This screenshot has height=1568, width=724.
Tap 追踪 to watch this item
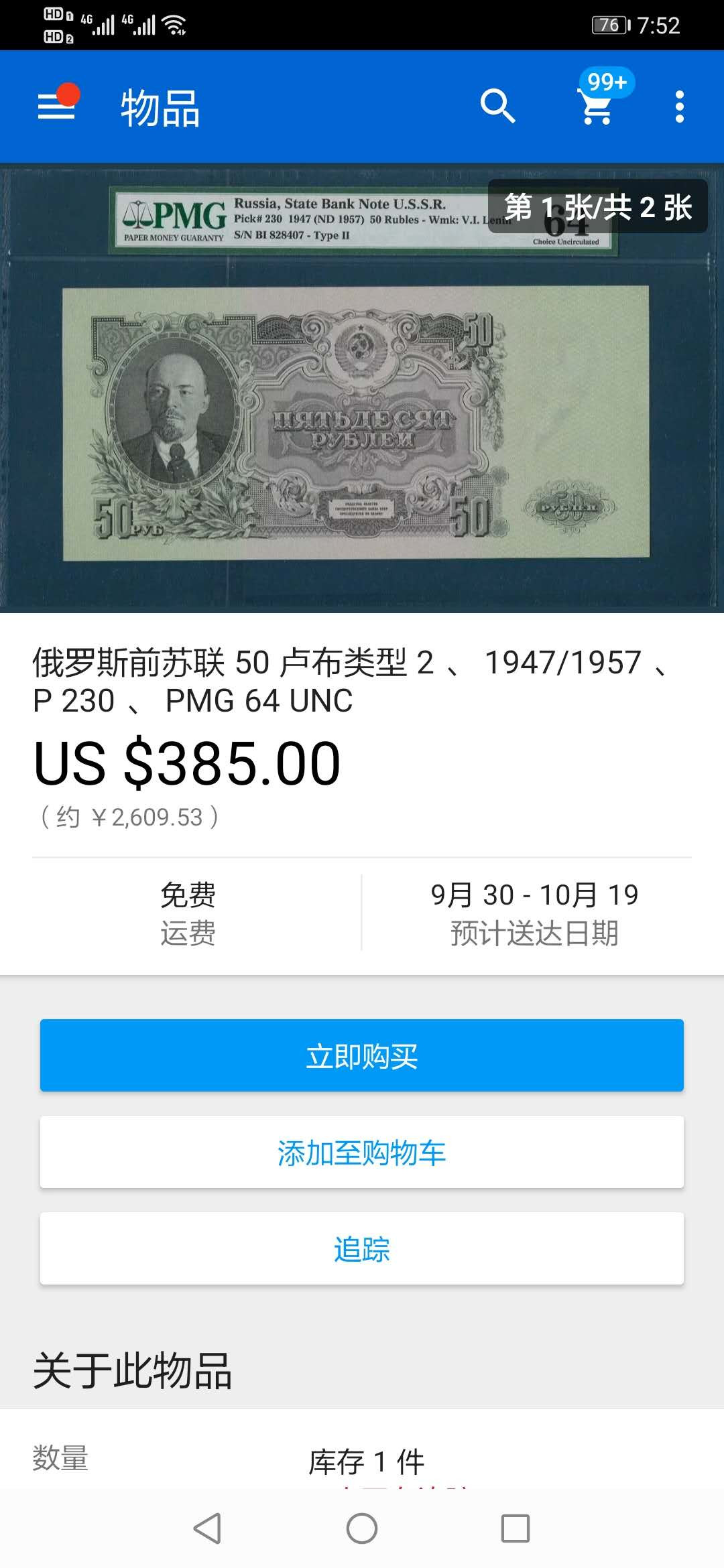coord(362,1249)
